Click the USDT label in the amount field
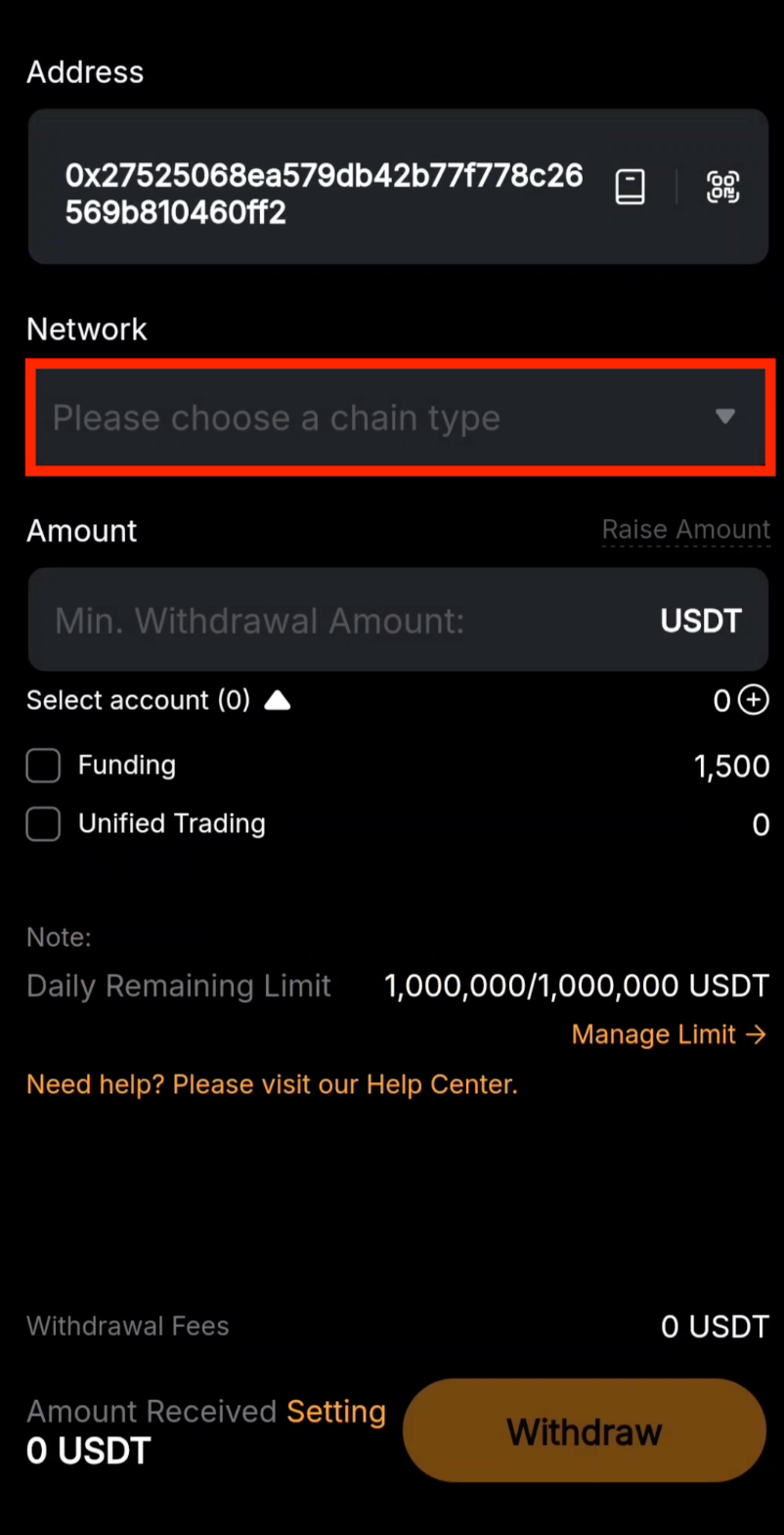The height and width of the screenshot is (1535, 784). point(701,620)
